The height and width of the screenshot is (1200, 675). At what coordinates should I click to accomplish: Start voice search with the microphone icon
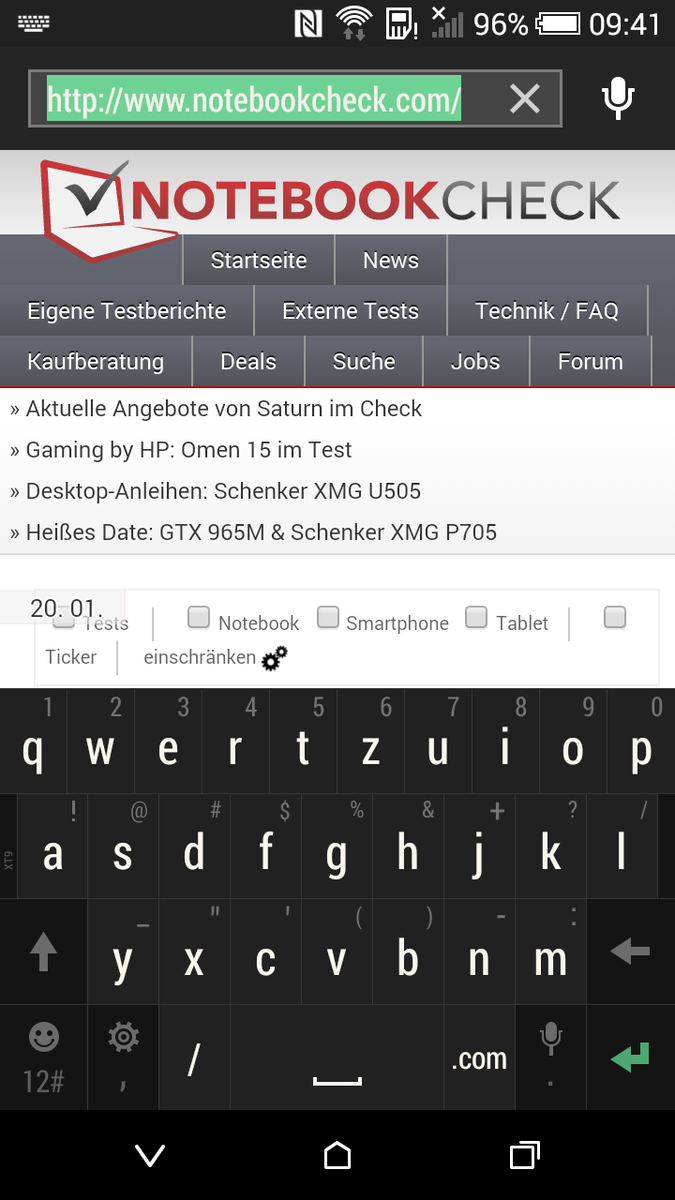click(618, 99)
